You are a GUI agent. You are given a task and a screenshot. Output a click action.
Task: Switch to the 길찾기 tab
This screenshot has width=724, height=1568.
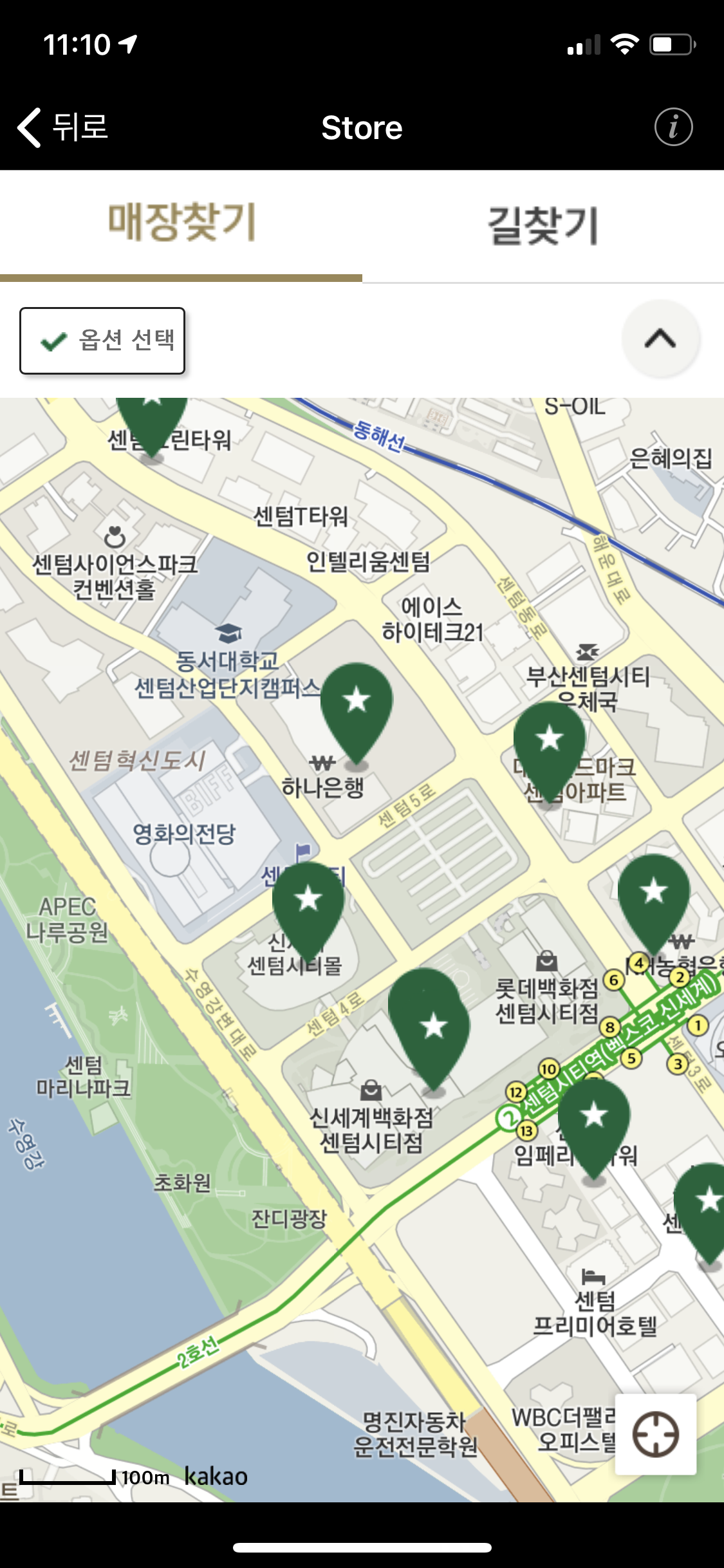click(x=543, y=225)
